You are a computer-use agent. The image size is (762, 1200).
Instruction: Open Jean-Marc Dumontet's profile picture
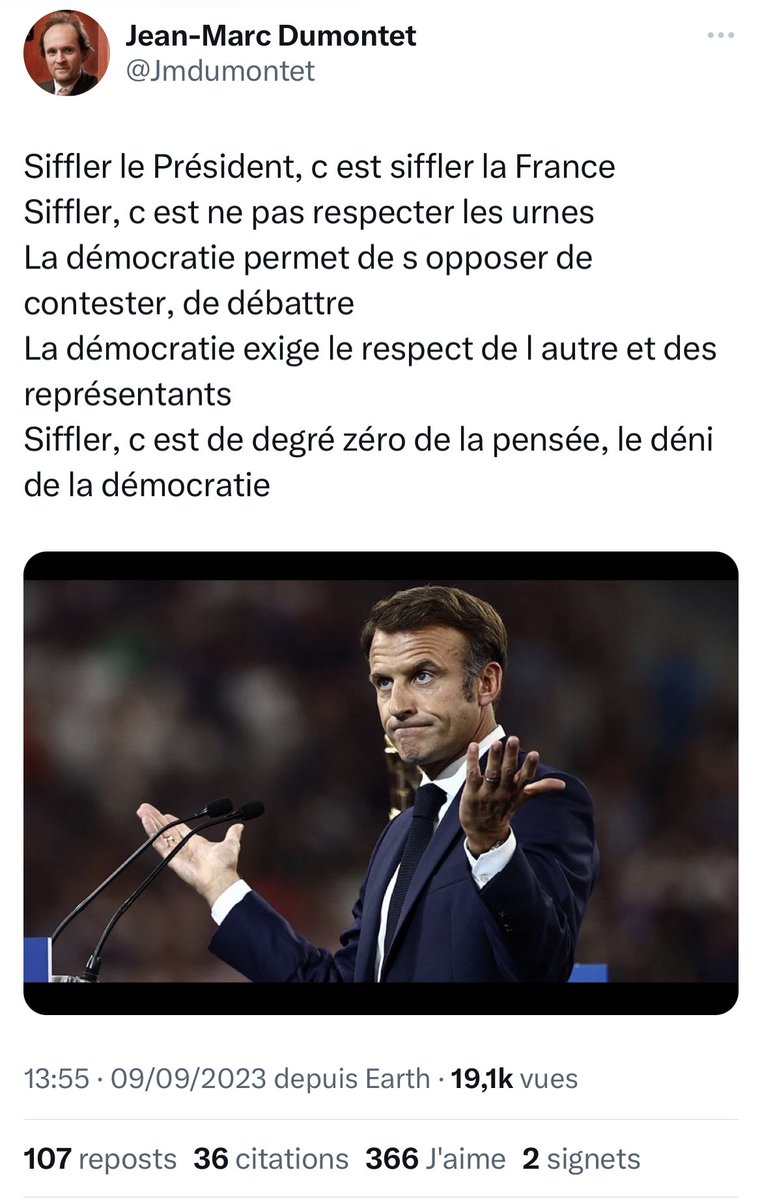point(66,53)
